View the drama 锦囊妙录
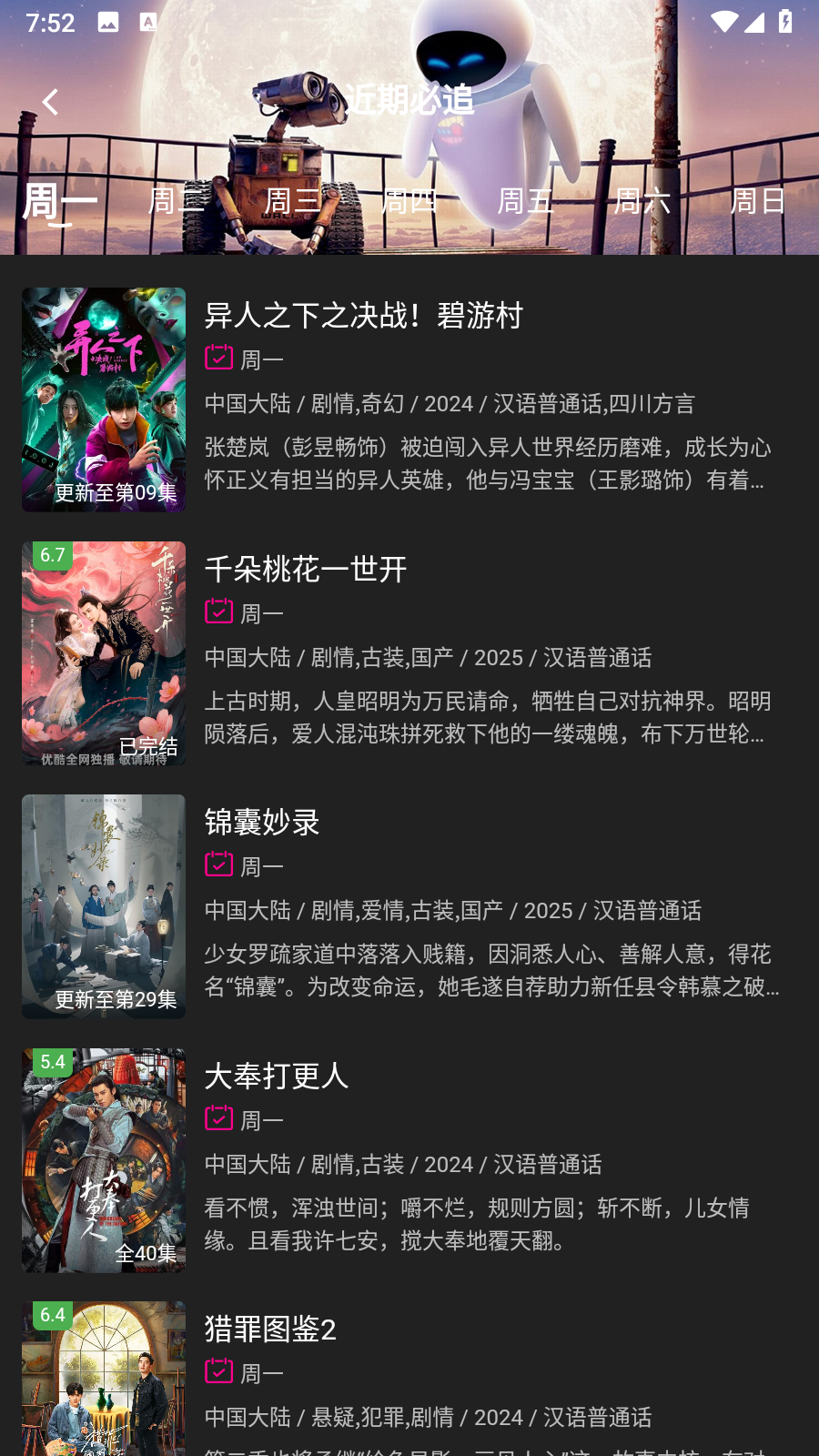Image resolution: width=819 pixels, height=1456 pixels. 409,906
